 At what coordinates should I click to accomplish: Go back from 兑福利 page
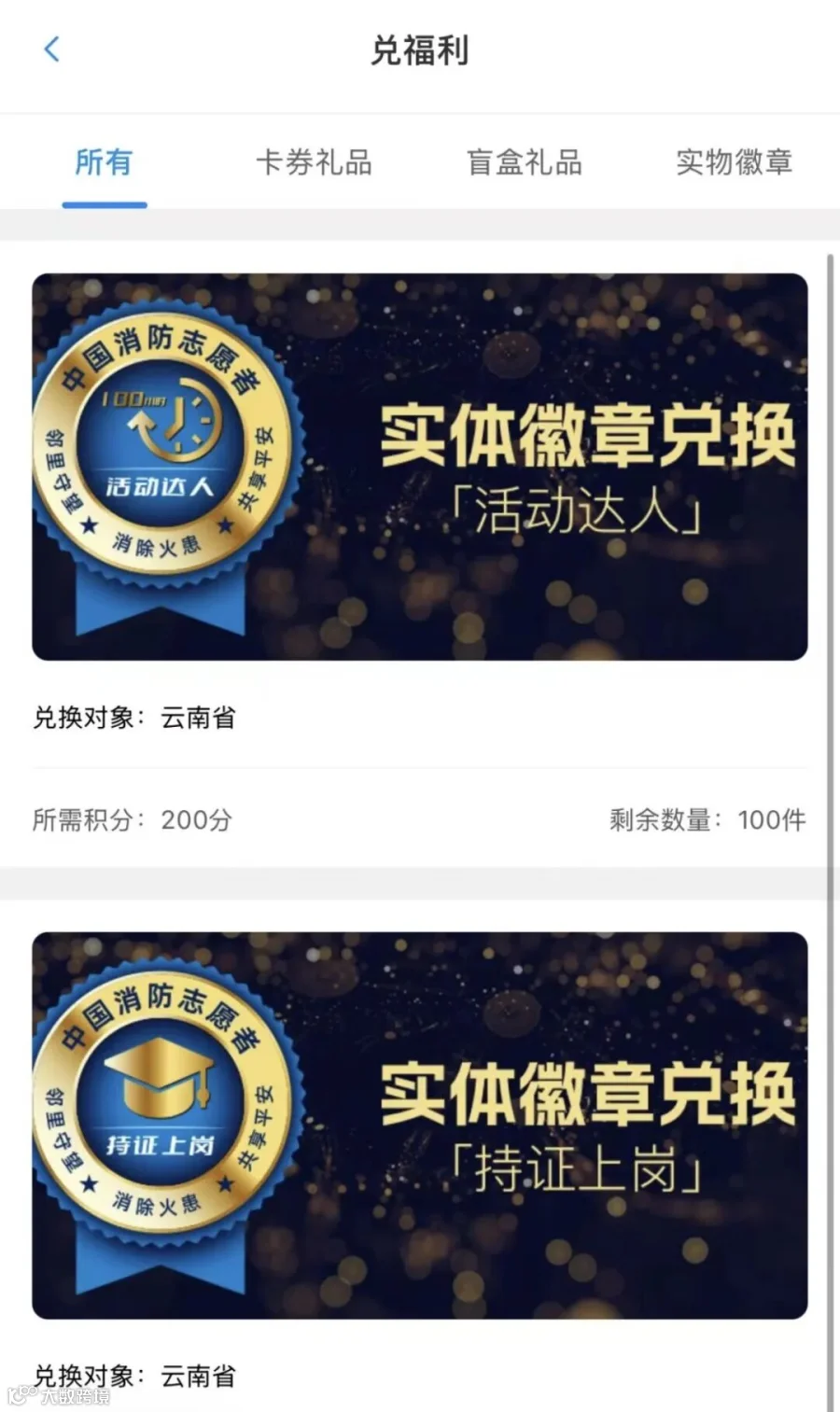[52, 49]
